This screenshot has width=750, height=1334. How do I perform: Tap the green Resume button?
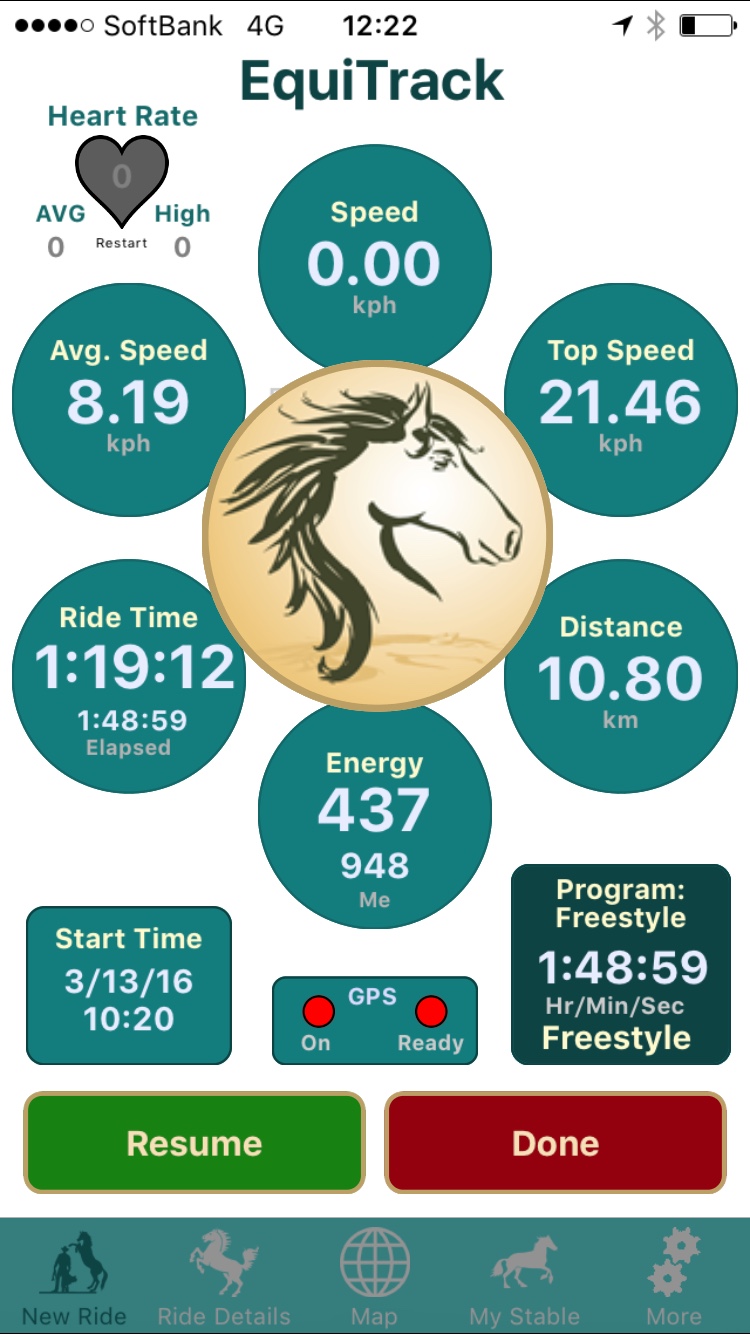[194, 1143]
